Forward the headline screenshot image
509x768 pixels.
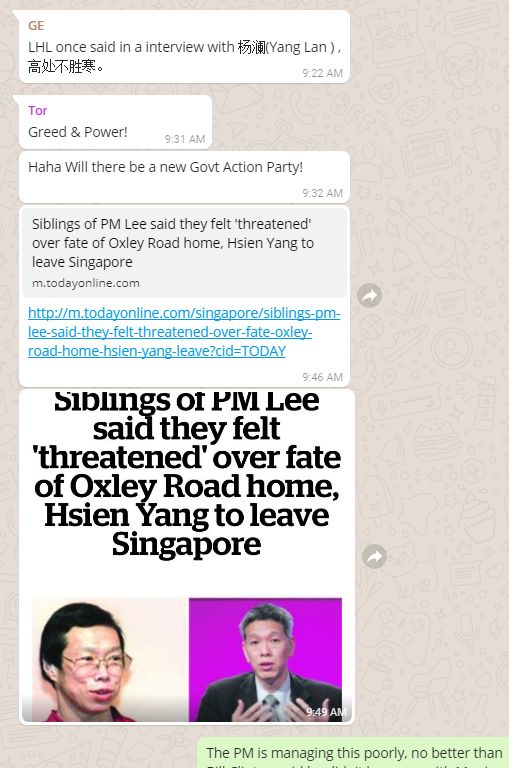tap(375, 556)
